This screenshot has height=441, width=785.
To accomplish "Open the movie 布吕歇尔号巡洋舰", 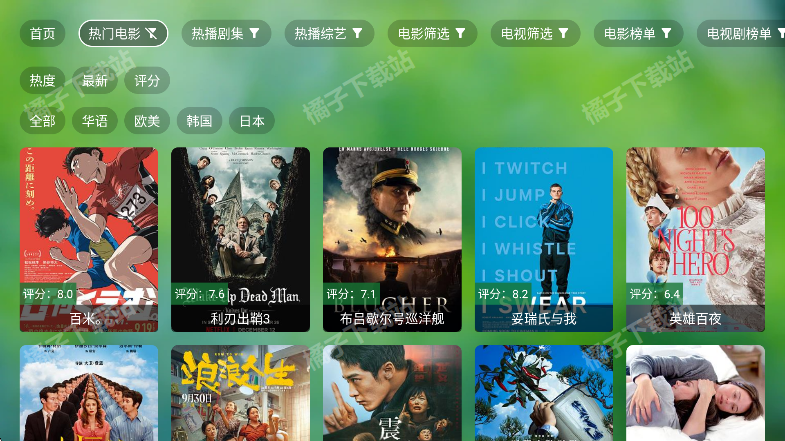I will (392, 239).
